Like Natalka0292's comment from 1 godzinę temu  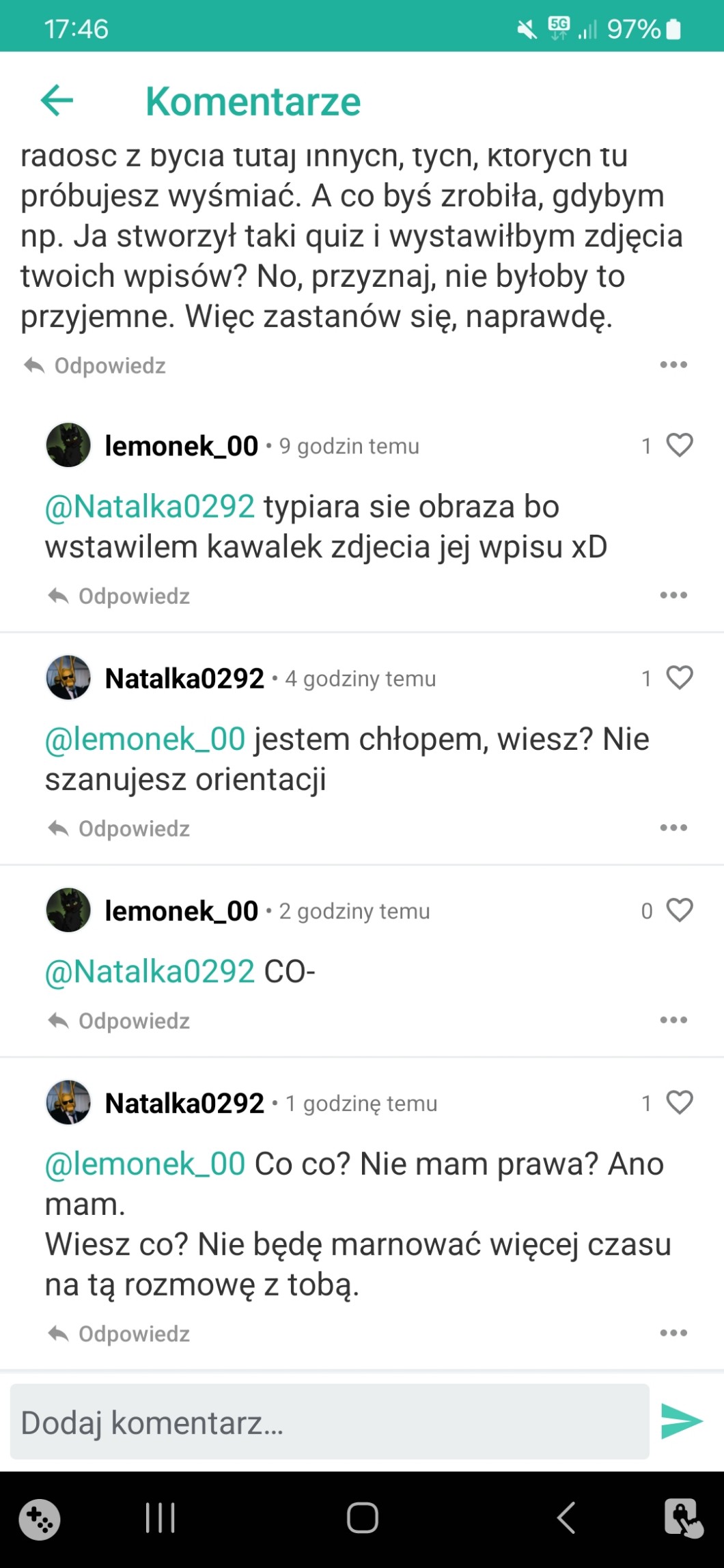point(679,1102)
